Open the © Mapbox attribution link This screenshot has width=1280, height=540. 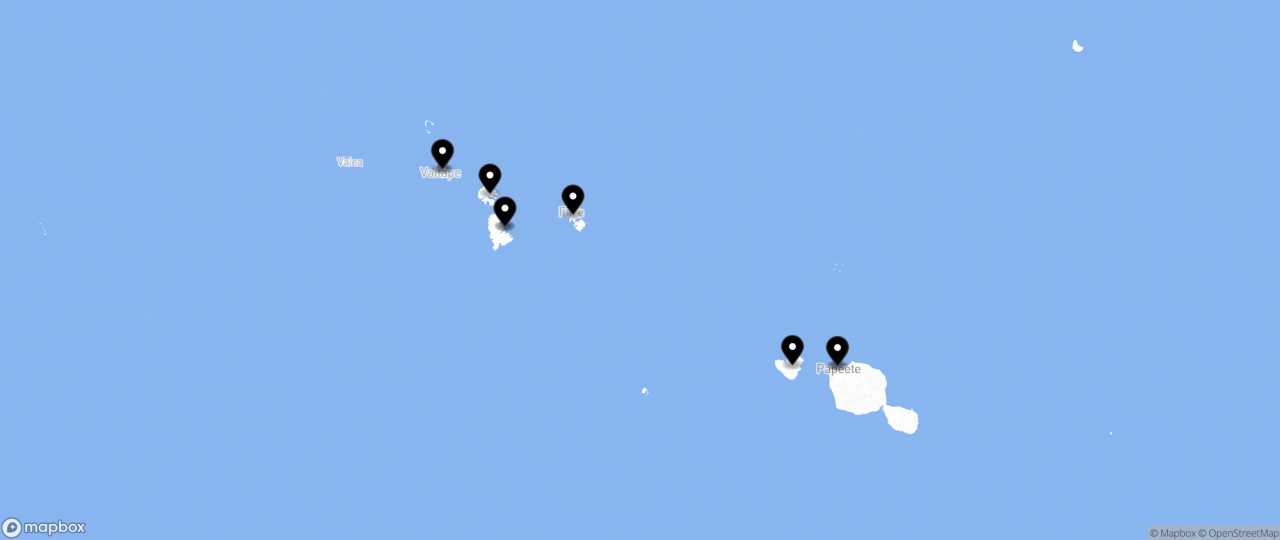click(1171, 533)
